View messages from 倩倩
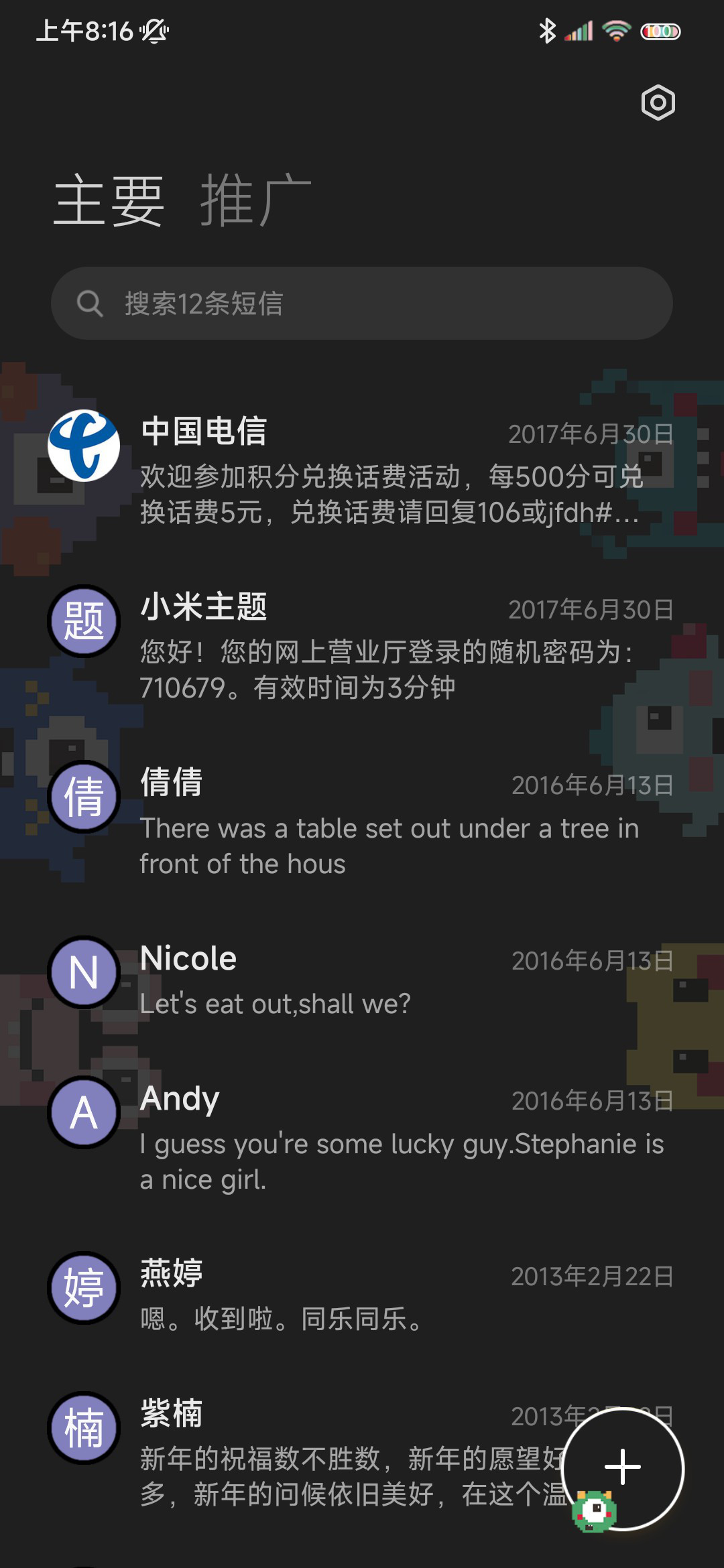This screenshot has width=724, height=1568. pyautogui.click(x=362, y=820)
